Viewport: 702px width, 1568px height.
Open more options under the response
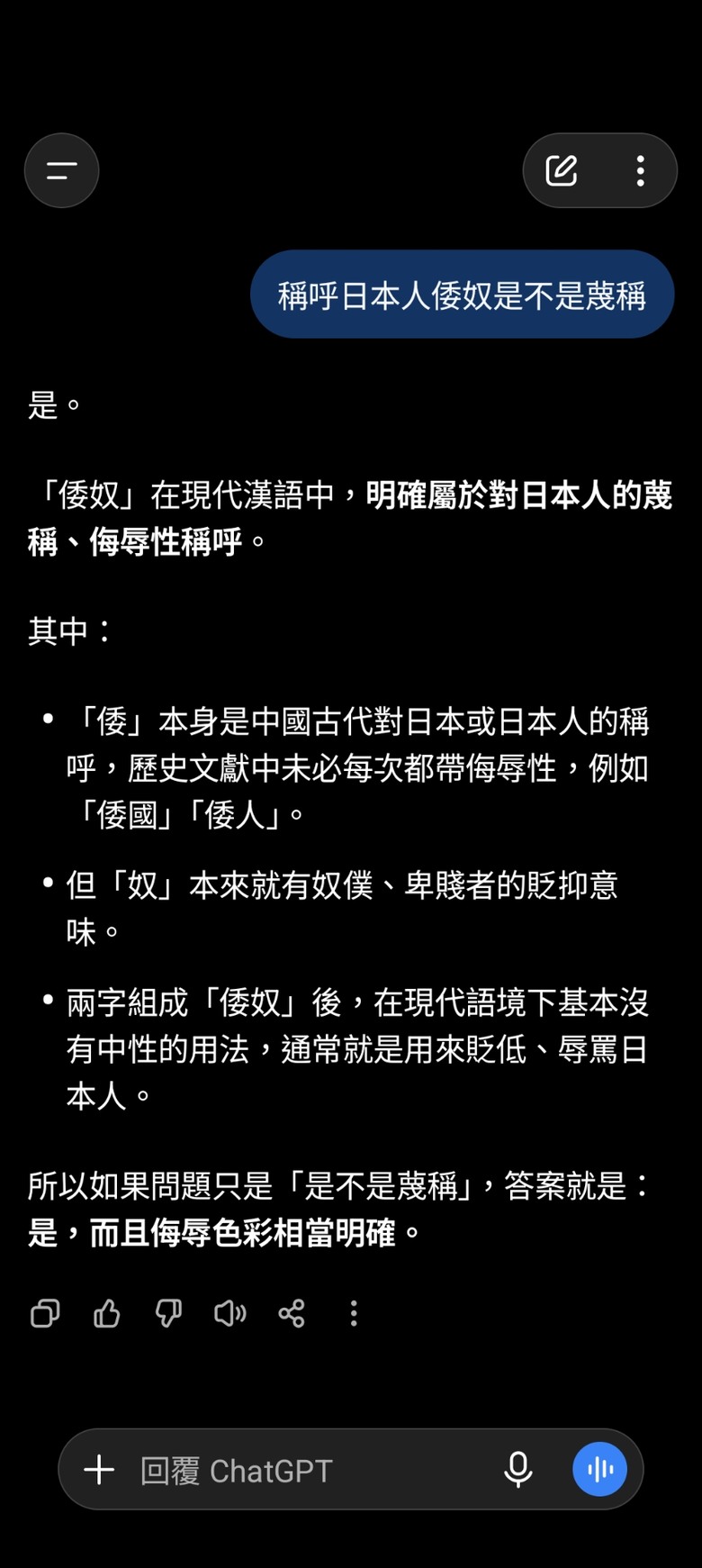pos(354,1313)
